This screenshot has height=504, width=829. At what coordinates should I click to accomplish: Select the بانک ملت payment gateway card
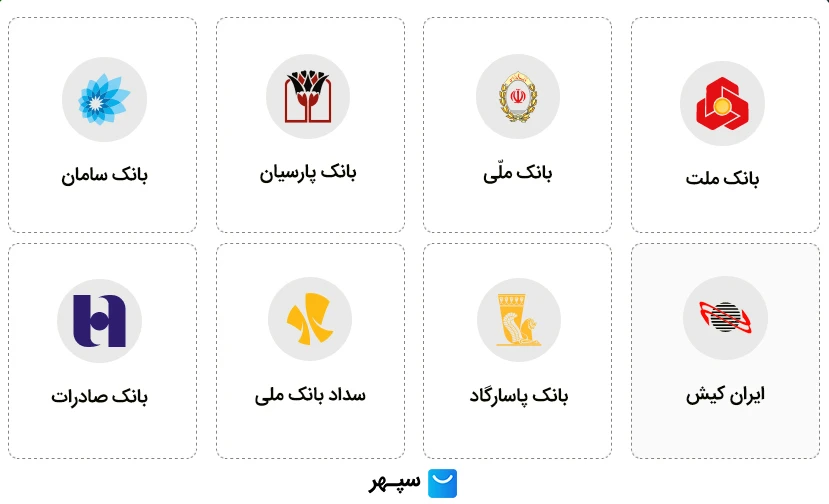(724, 126)
